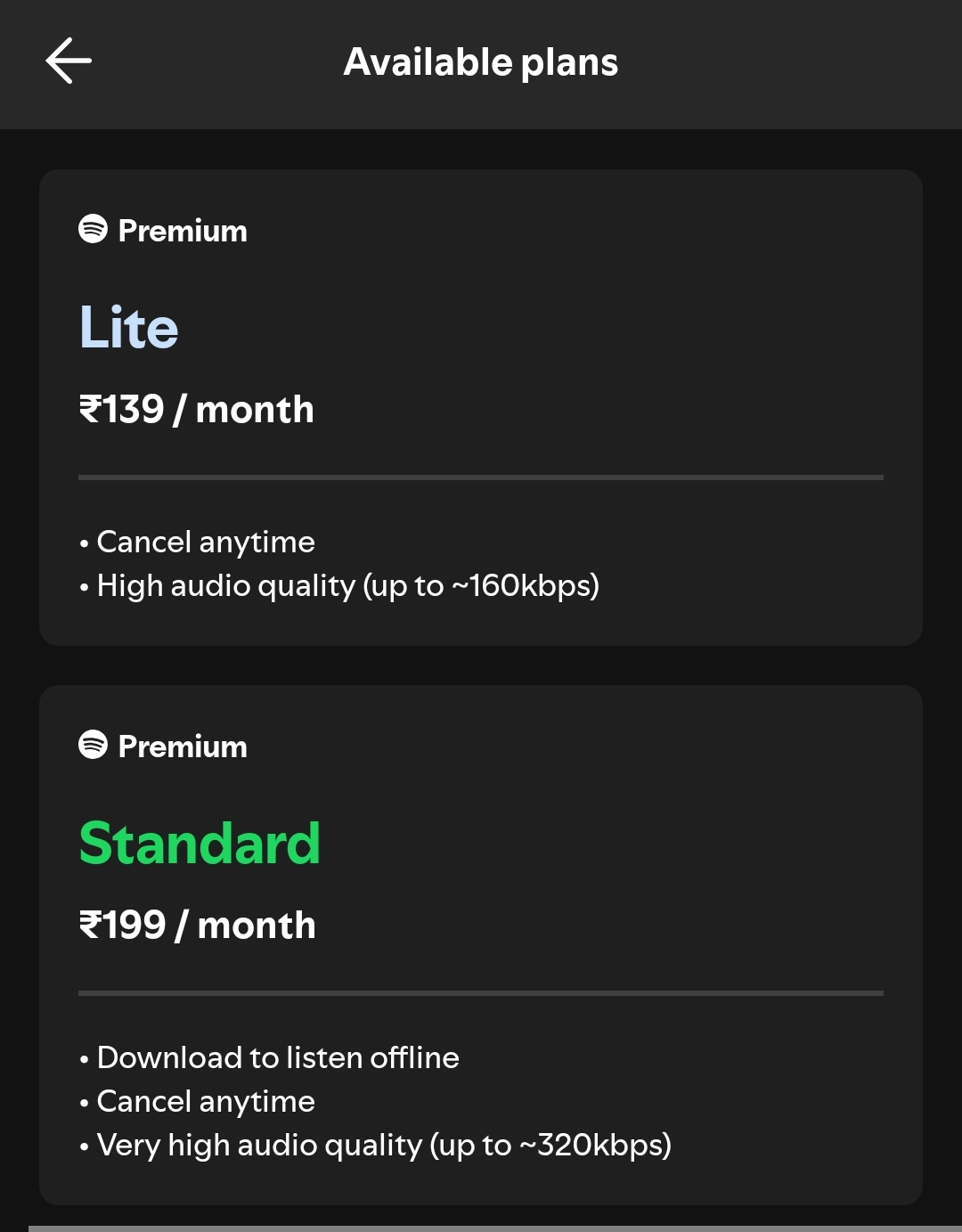Viewport: 962px width, 1232px height.
Task: Choose the Premium Standard plan card
Action: [x=481, y=944]
